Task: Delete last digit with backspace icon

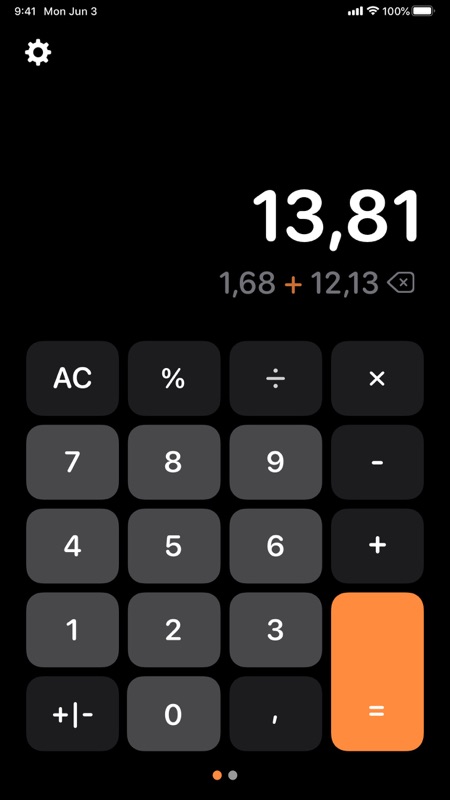Action: pos(401,282)
